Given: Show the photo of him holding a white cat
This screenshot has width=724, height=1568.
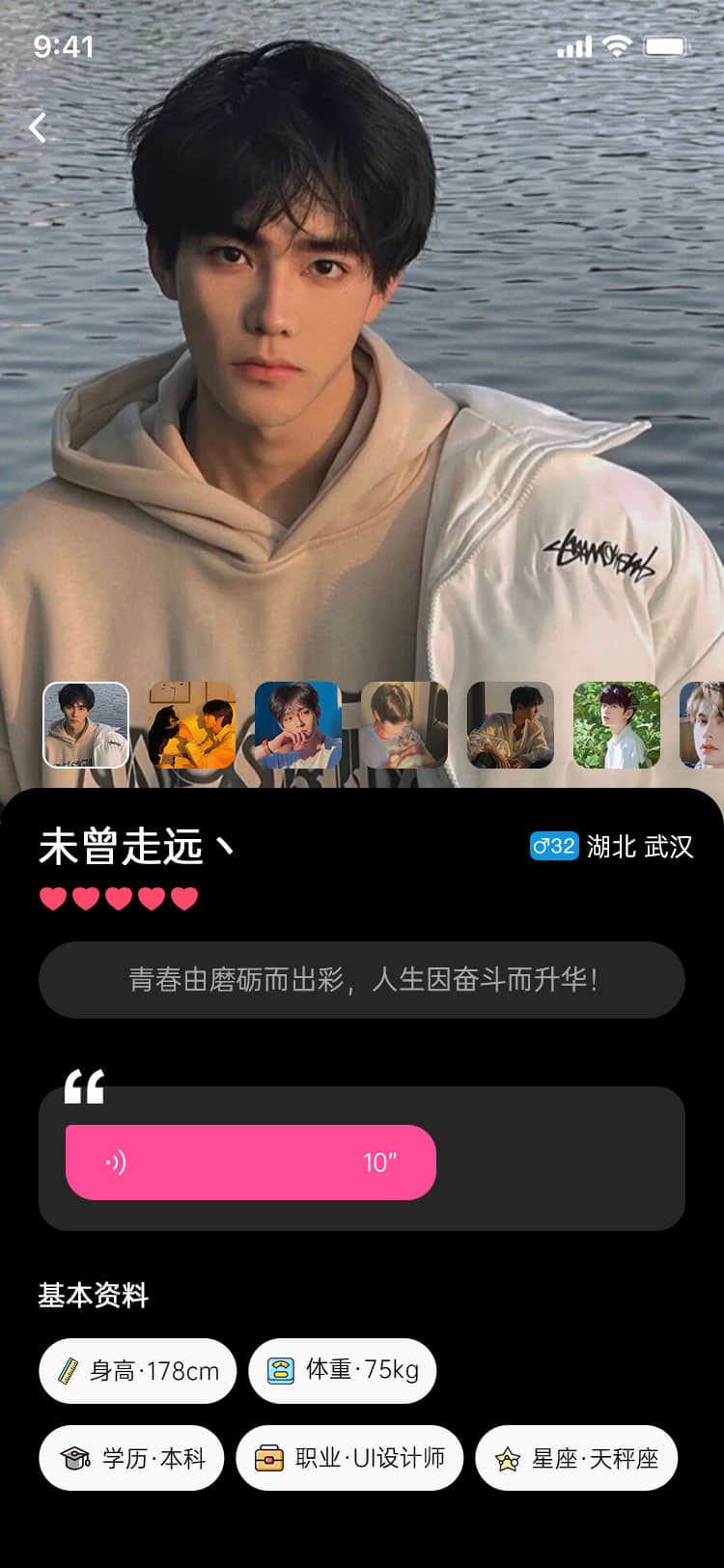Looking at the screenshot, I should click(404, 725).
